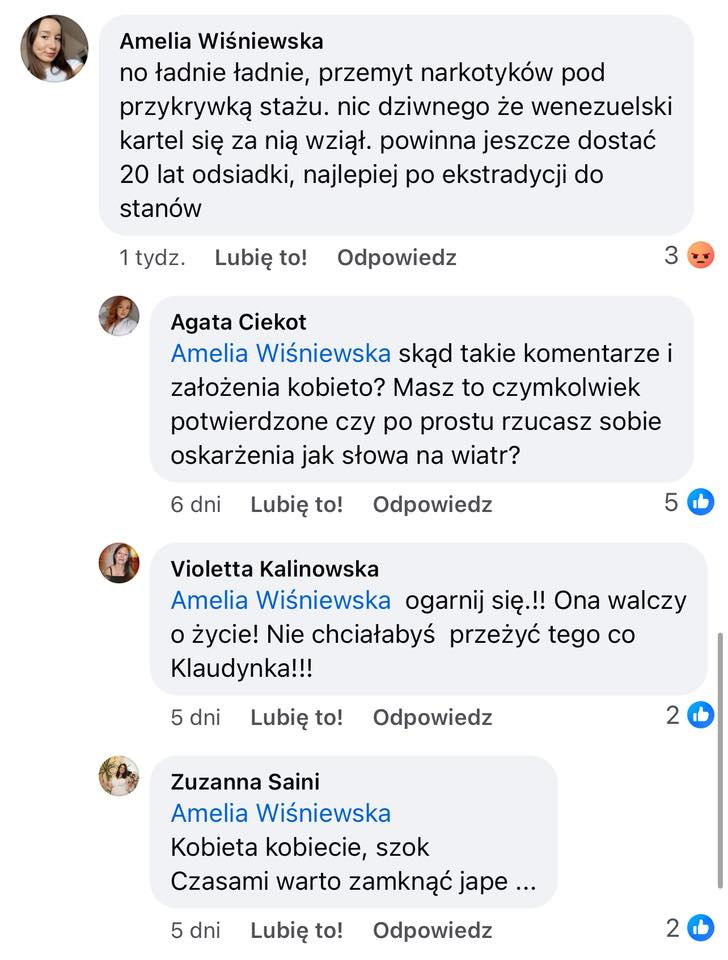Reply to Zuzanna Saini's comment
728x960 pixels.
[x=432, y=930]
